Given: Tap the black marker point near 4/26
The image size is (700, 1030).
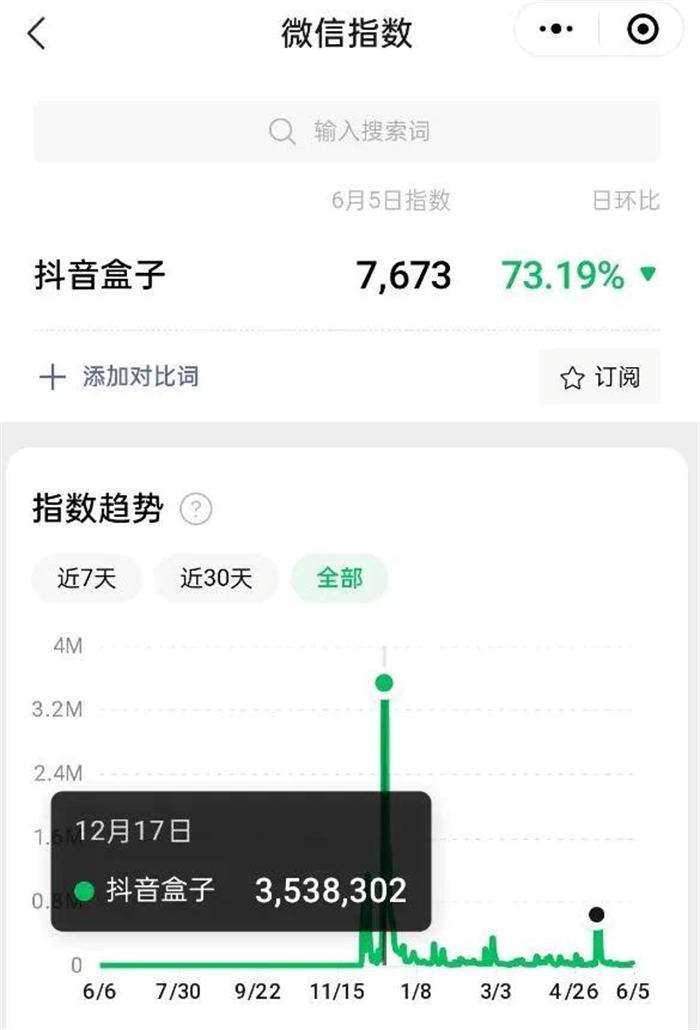Looking at the screenshot, I should point(597,914).
